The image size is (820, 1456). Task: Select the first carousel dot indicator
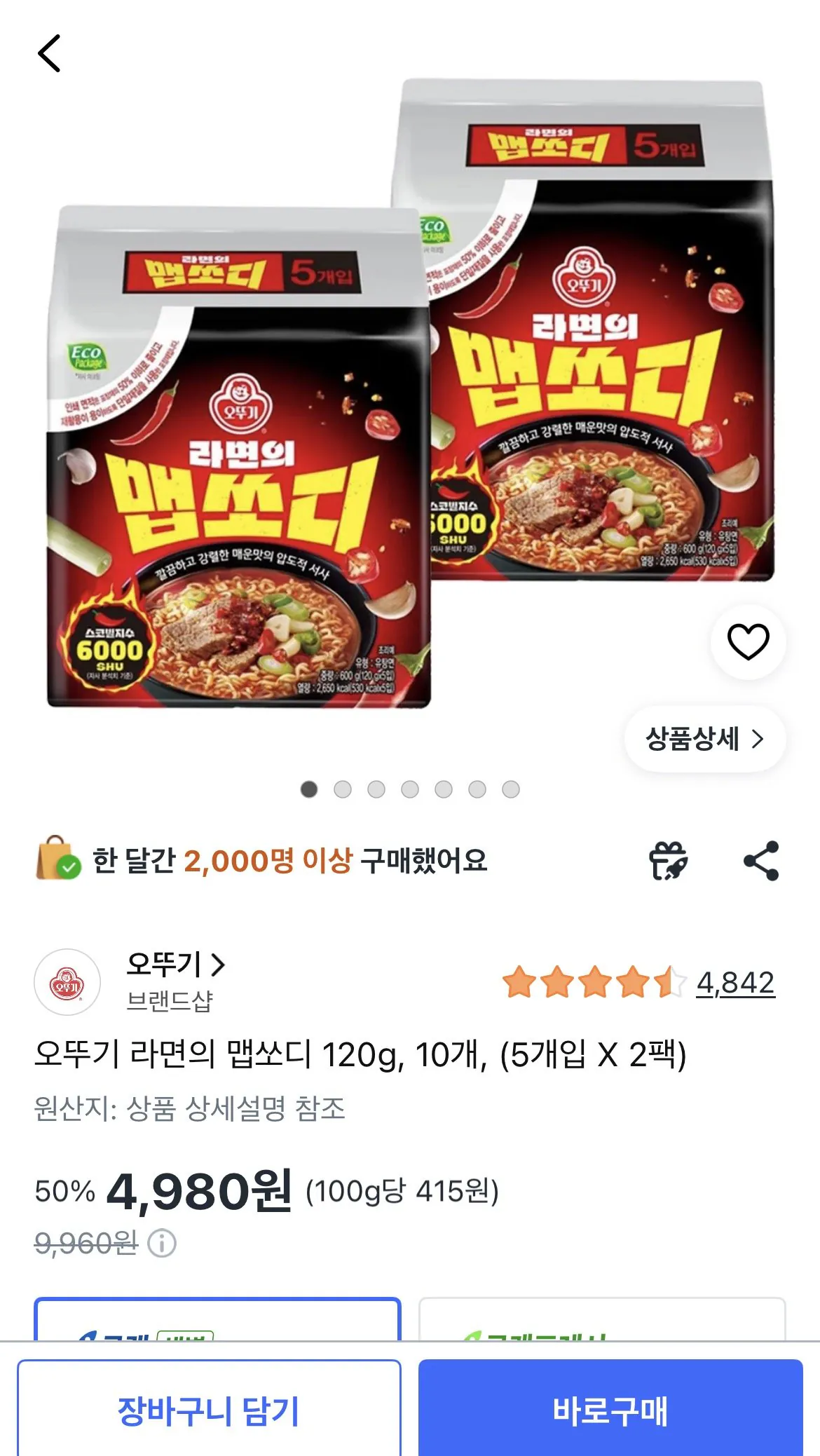(x=309, y=789)
